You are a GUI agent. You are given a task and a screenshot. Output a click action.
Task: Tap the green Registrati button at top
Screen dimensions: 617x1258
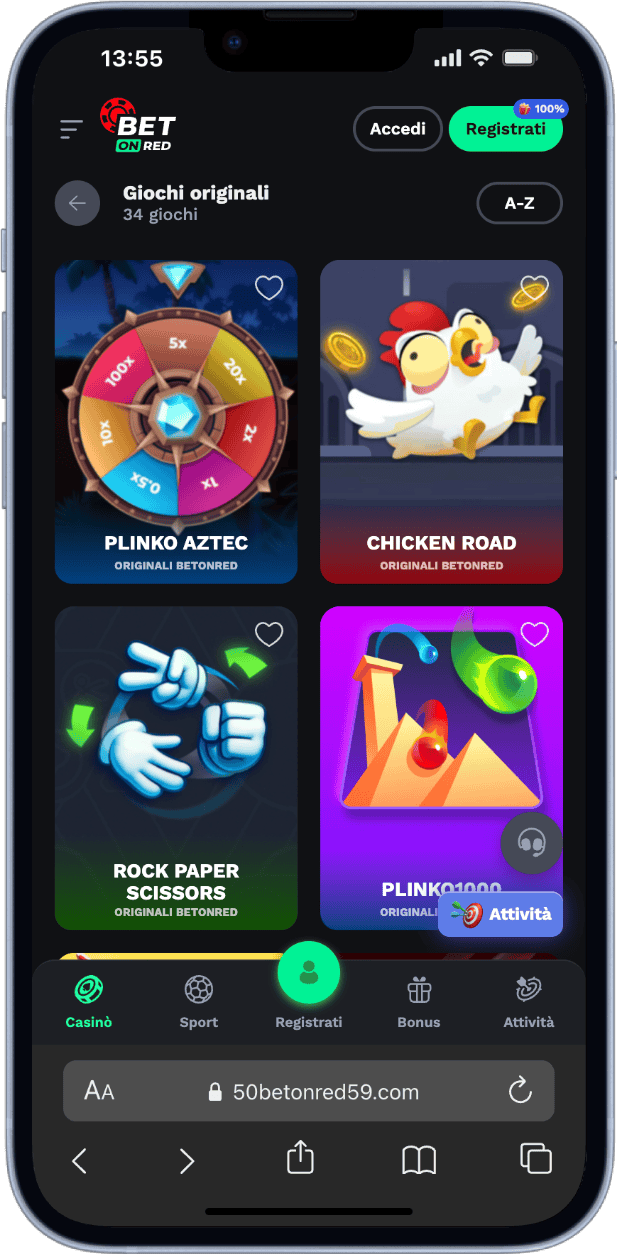(505, 129)
